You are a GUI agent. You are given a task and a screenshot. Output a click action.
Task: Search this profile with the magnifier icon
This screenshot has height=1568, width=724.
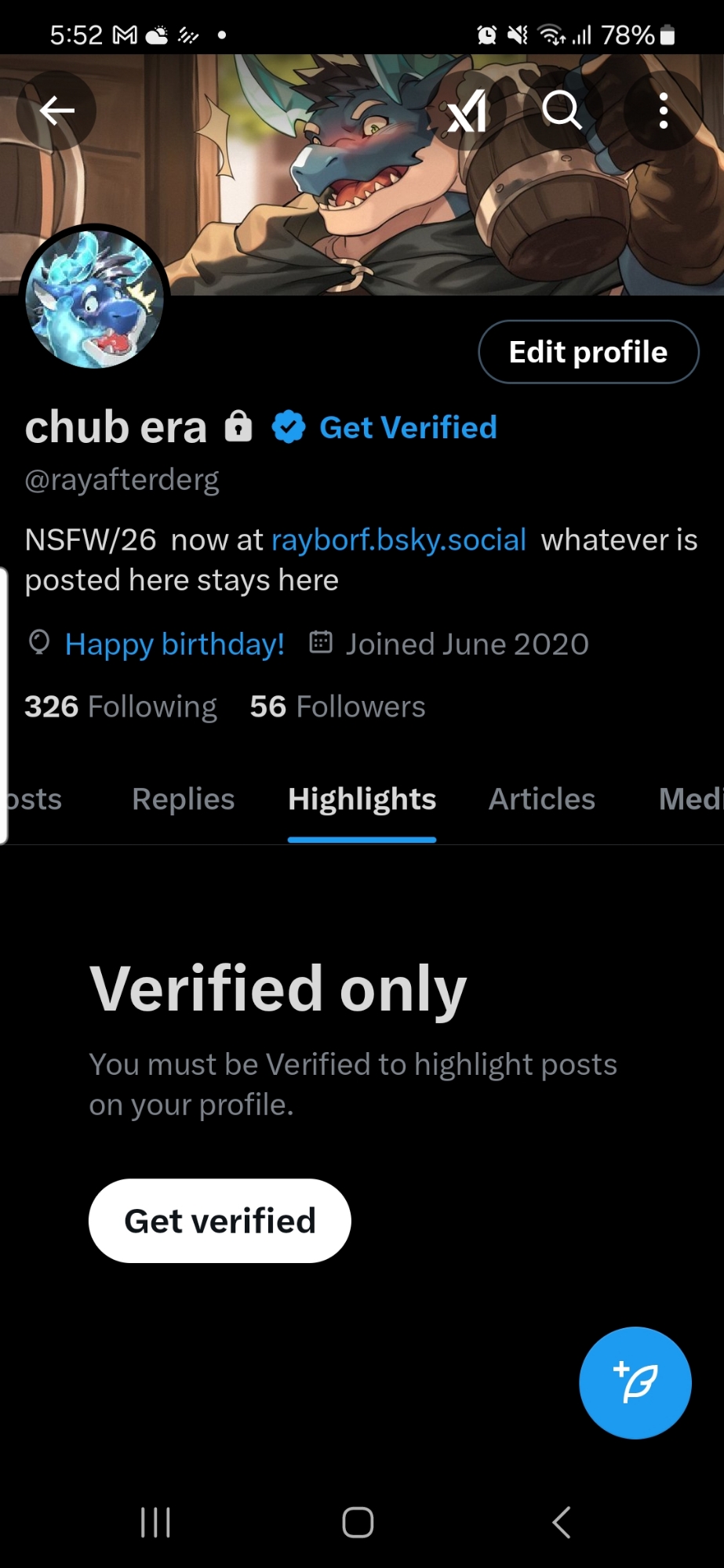[x=562, y=111]
